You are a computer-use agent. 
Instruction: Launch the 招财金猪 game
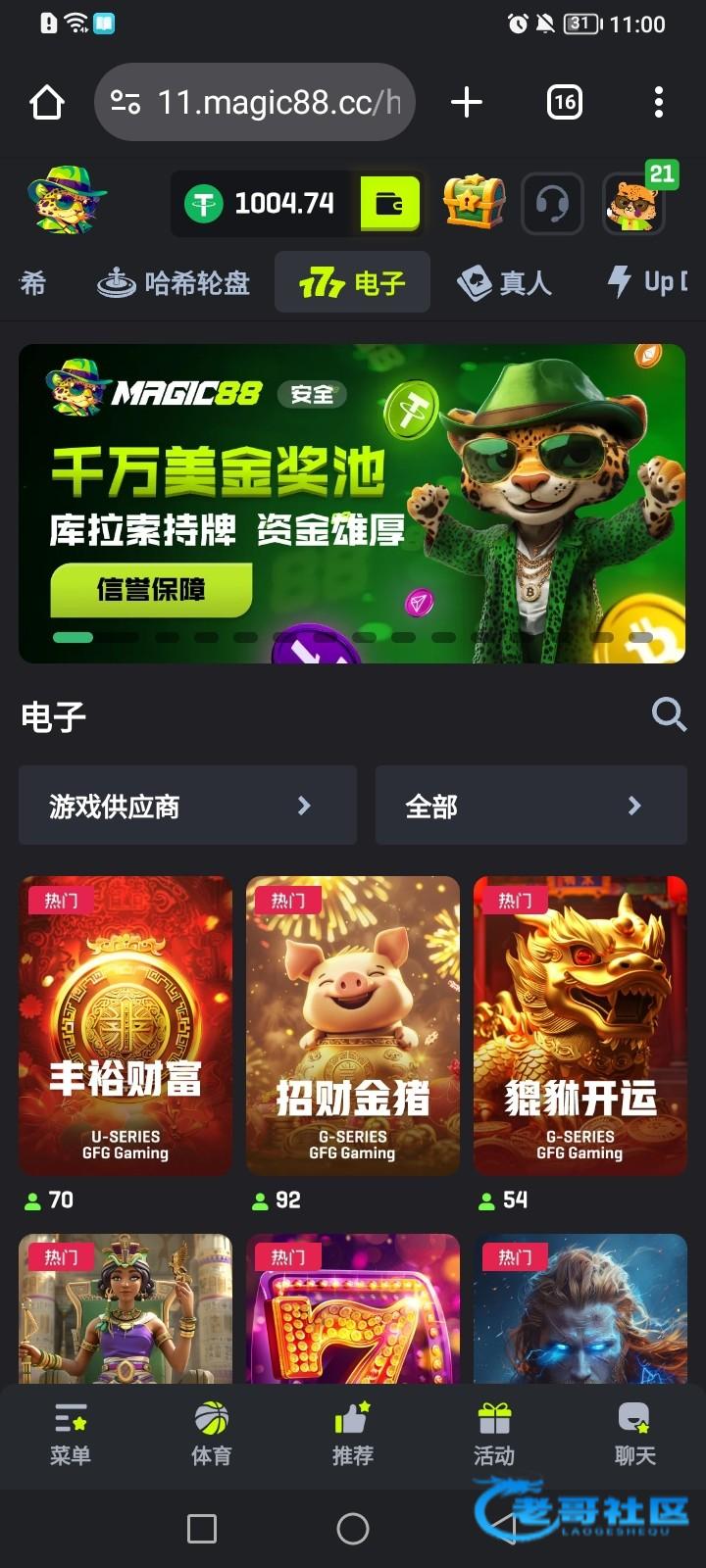(x=353, y=1024)
